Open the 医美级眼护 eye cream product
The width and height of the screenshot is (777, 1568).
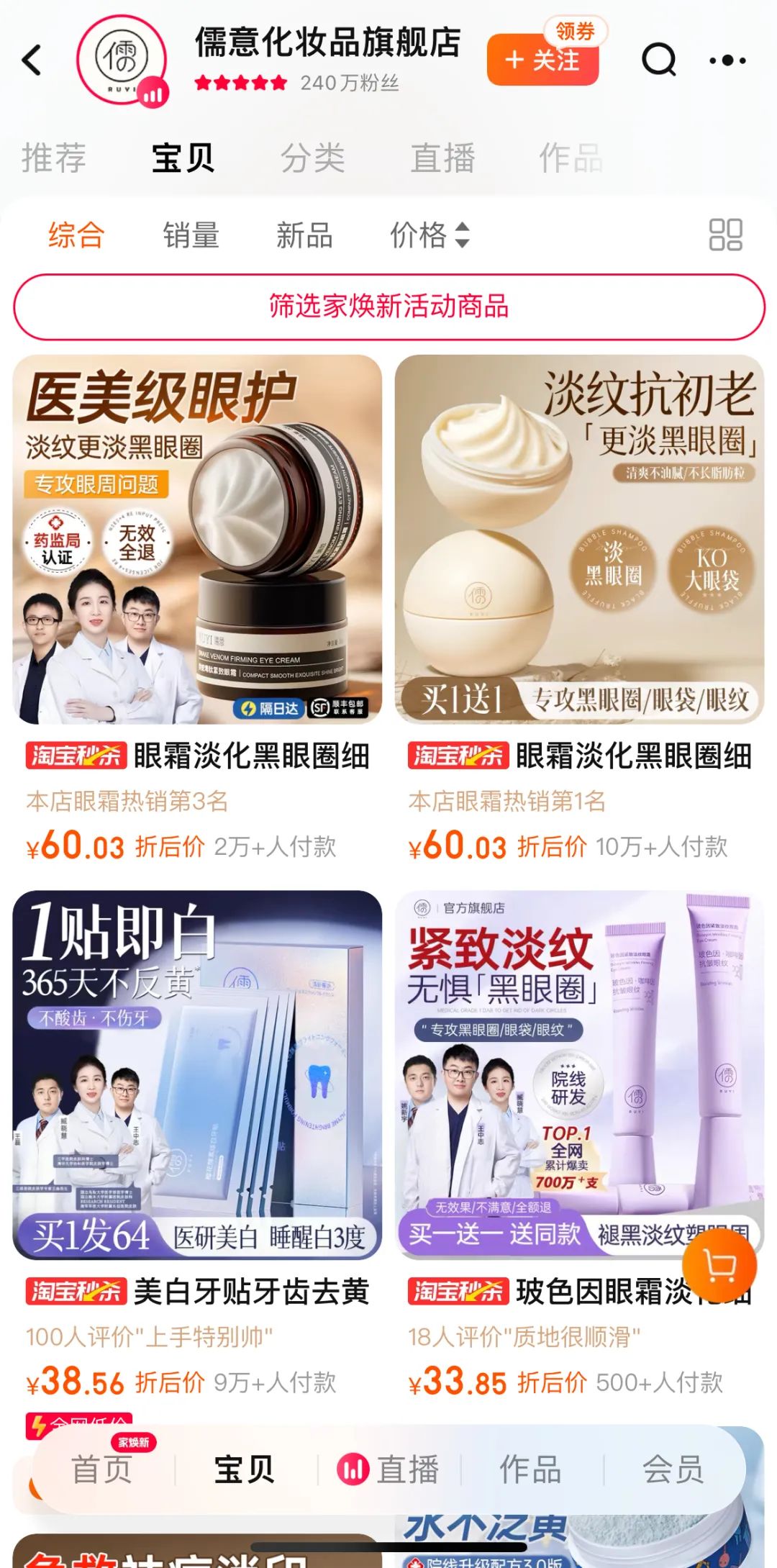[197, 540]
